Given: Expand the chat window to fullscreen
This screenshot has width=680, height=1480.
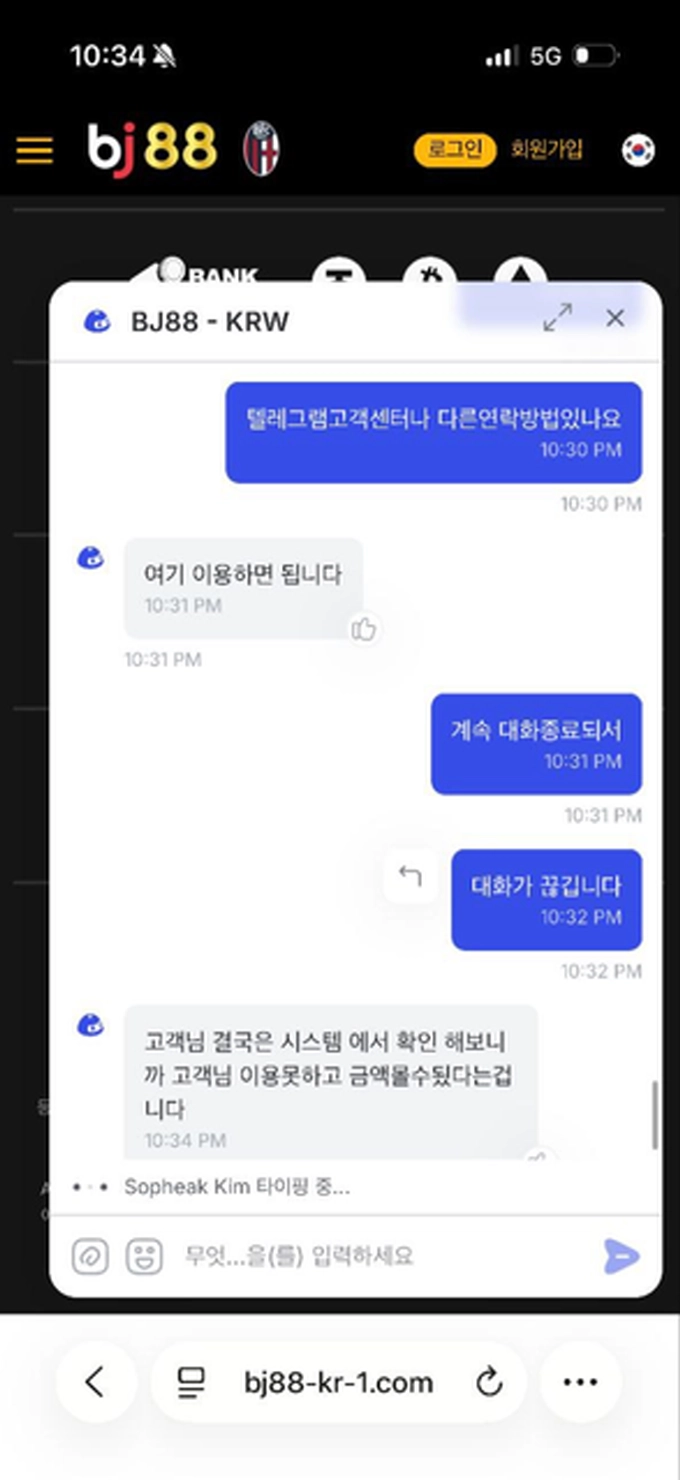Looking at the screenshot, I should [557, 318].
